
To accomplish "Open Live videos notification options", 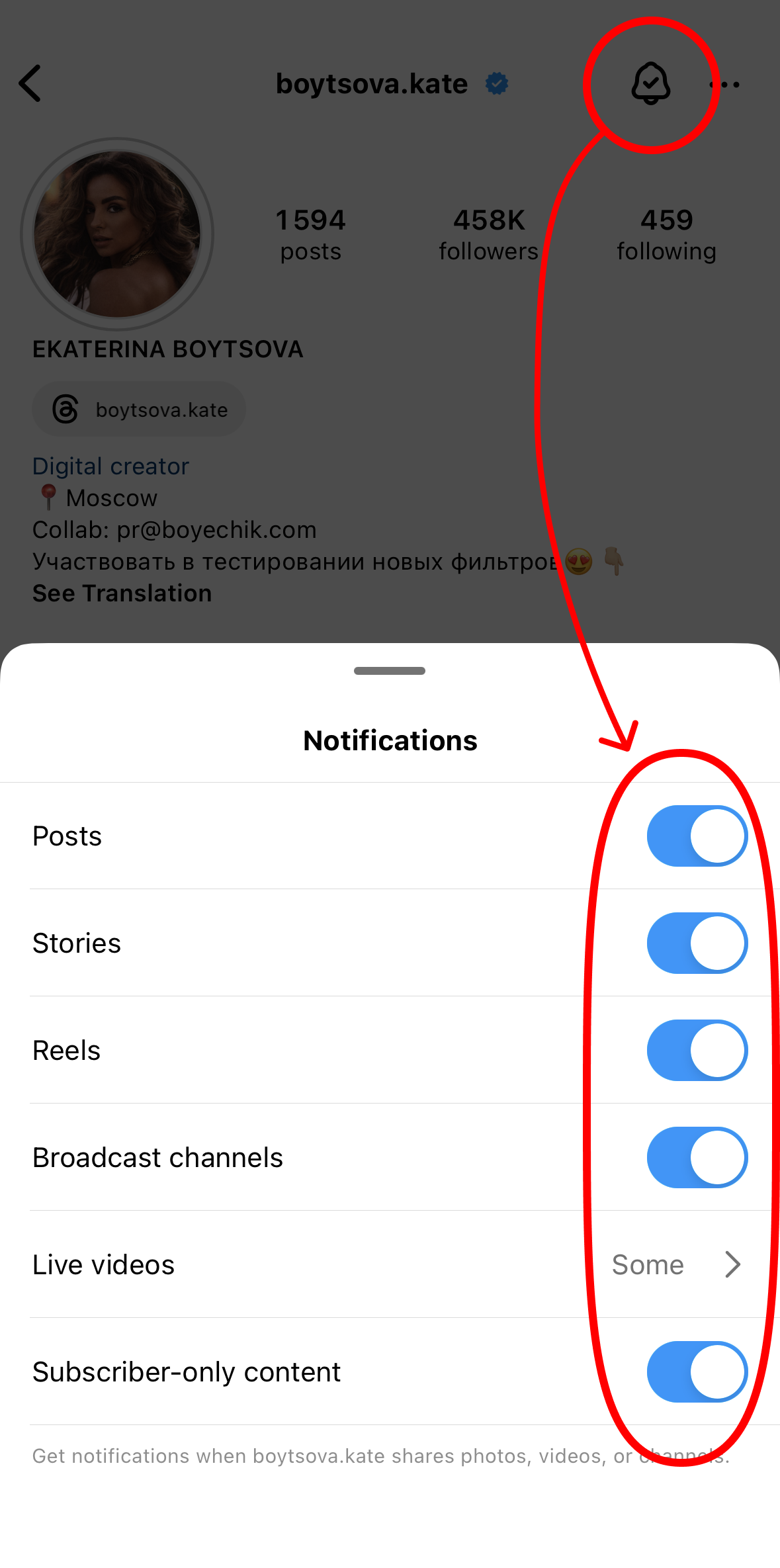I will 675,1264.
